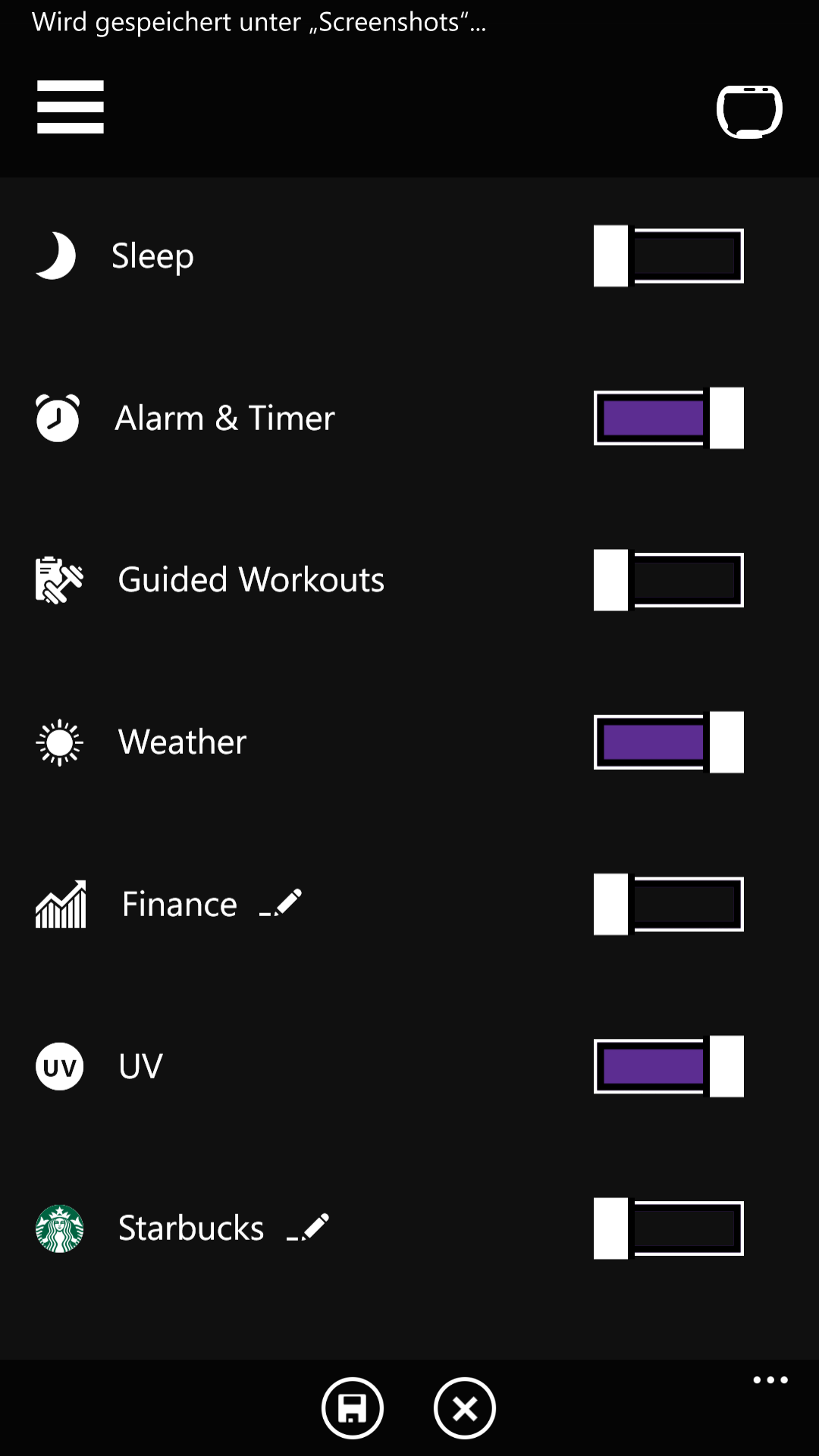Turn on the Starbucks tile
The image size is (819, 1456).
coord(668,1228)
